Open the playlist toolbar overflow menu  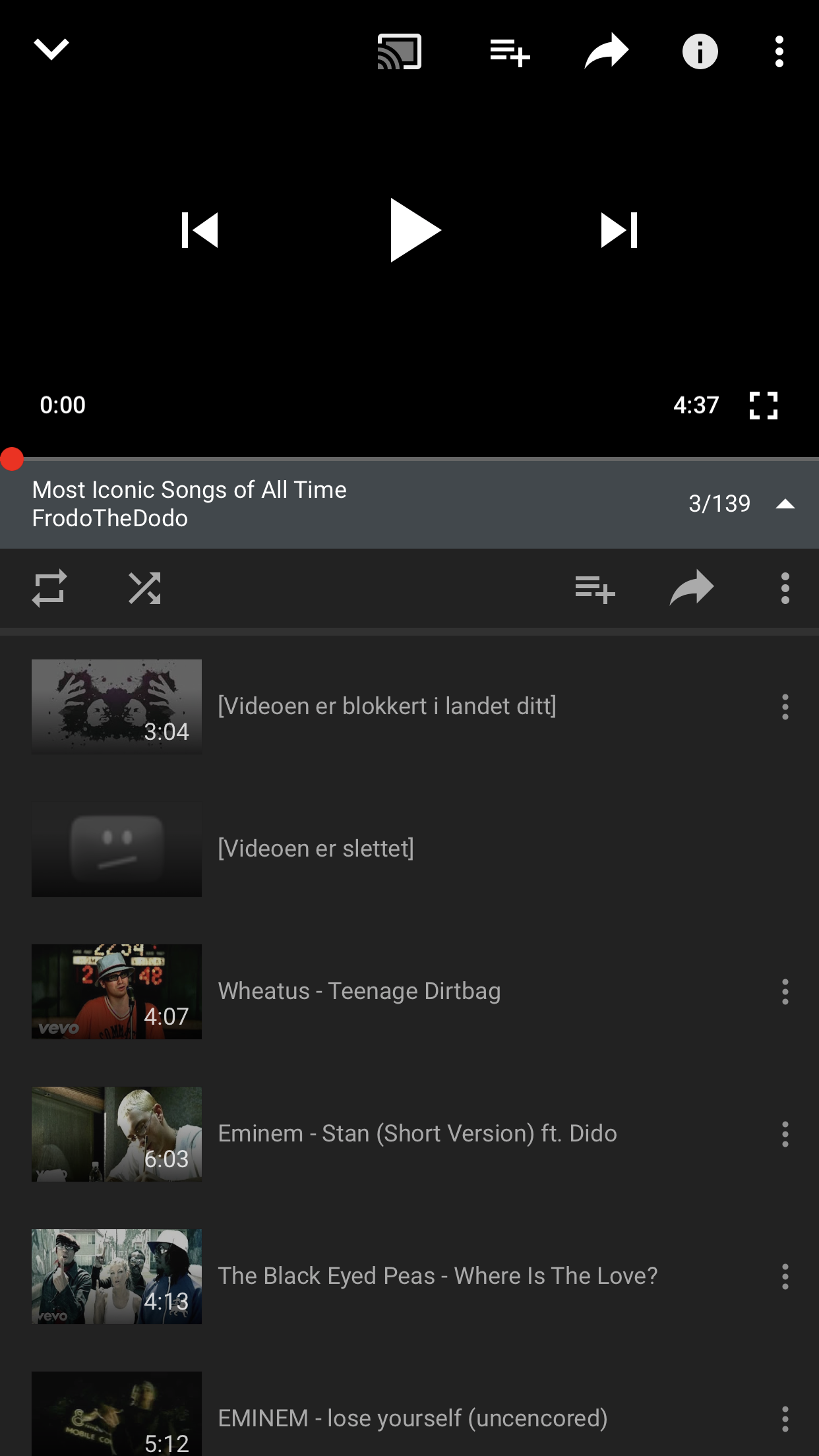pos(785,588)
